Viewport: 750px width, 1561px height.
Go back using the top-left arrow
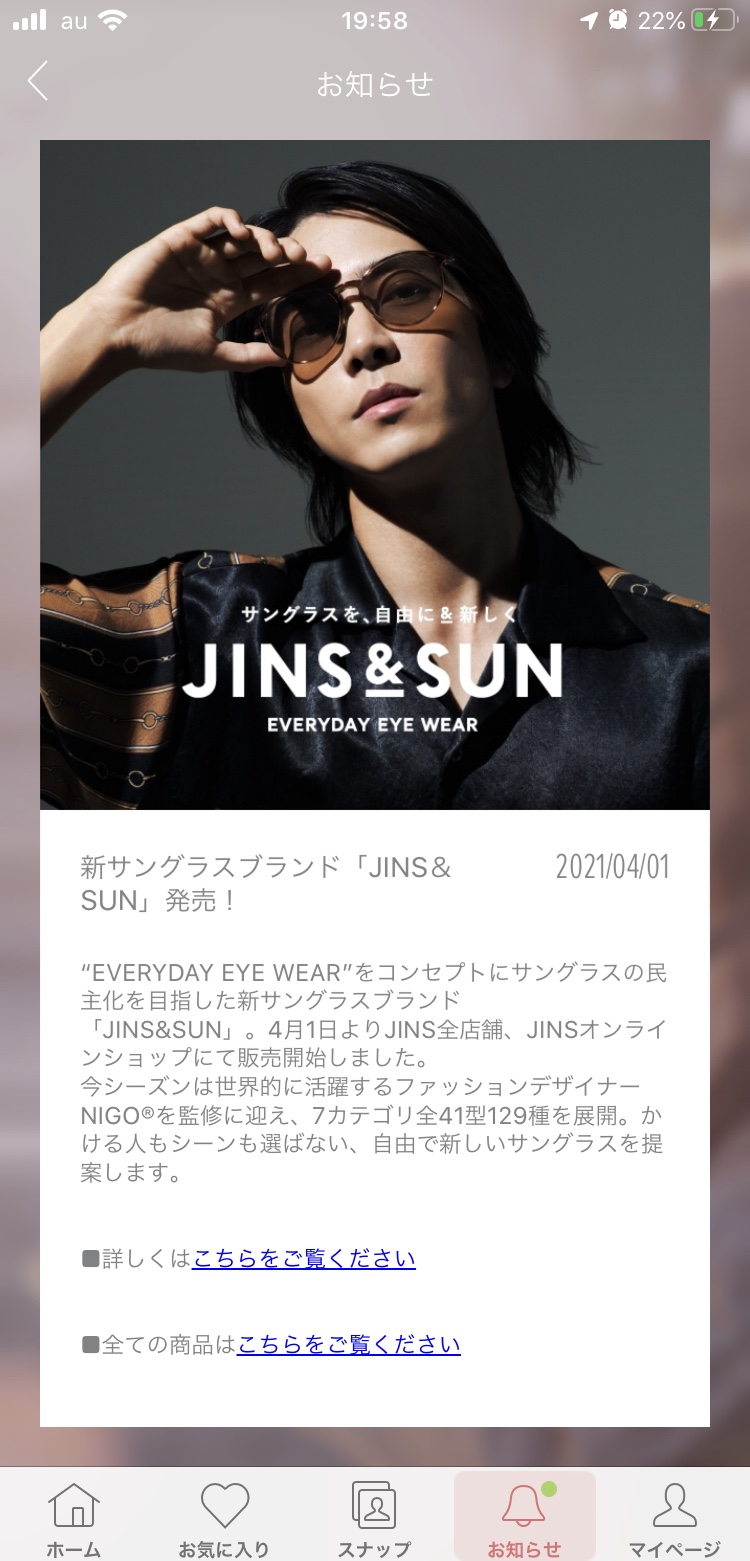(38, 82)
